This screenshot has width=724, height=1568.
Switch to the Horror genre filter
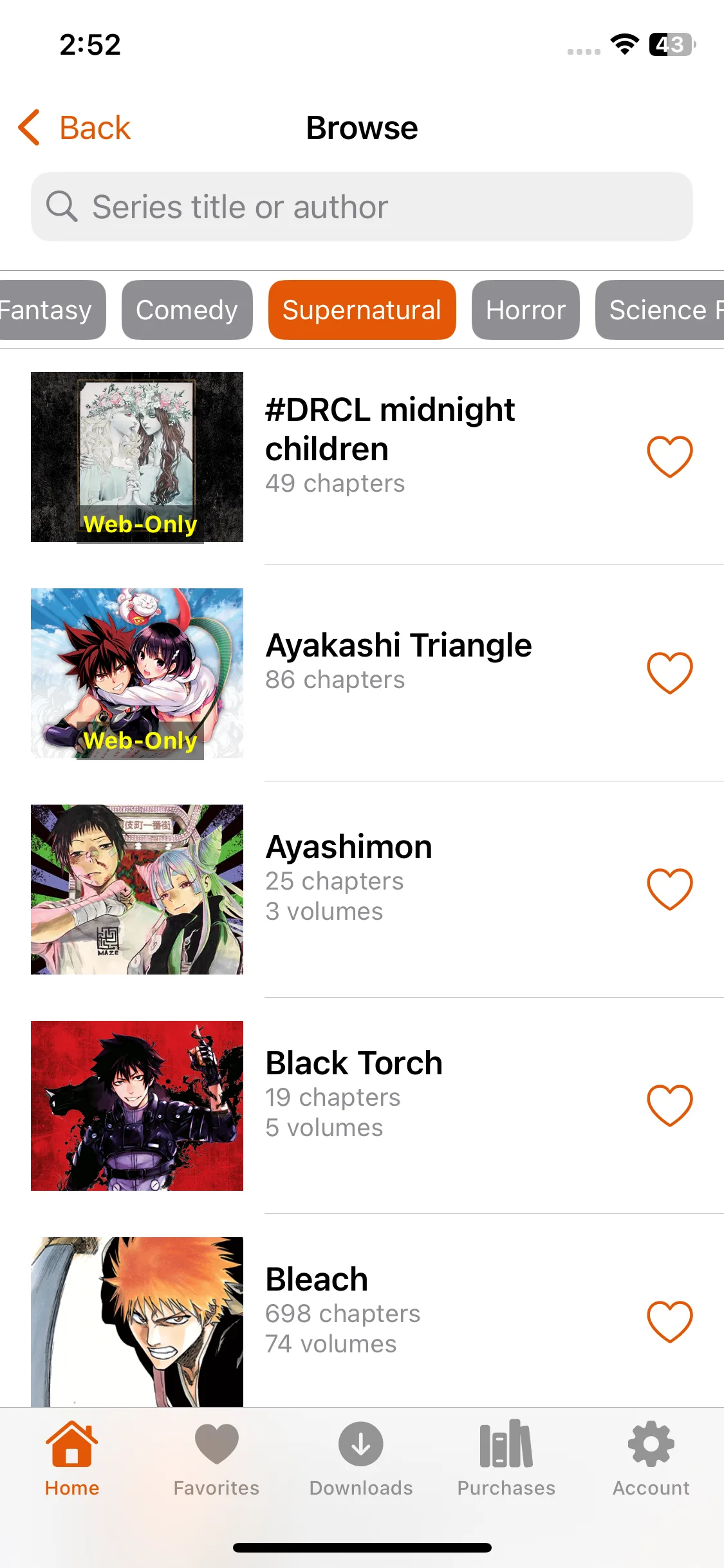[525, 310]
